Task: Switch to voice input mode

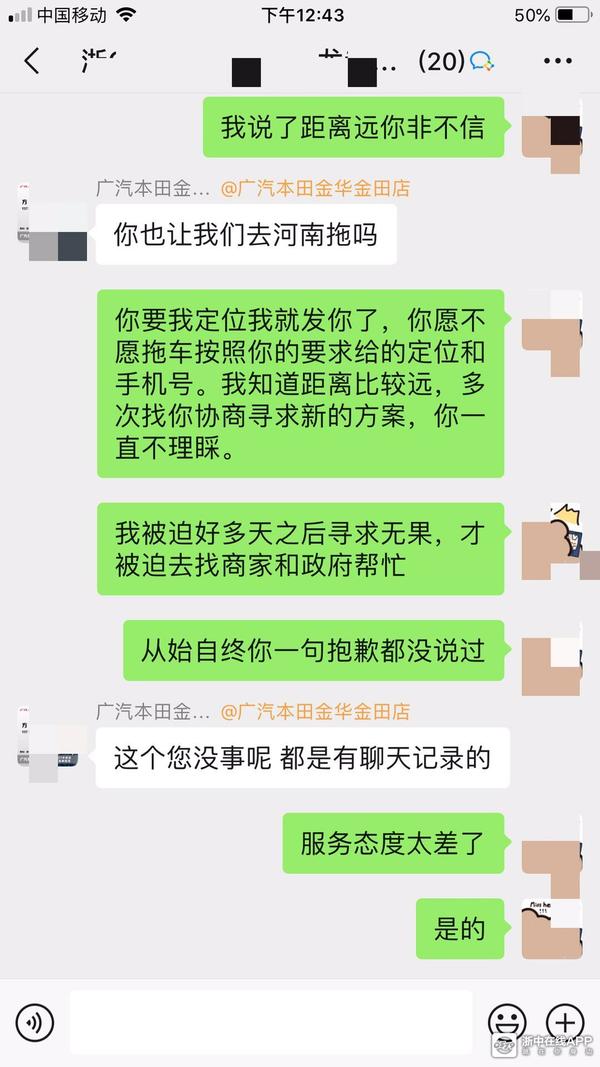Action: pyautogui.click(x=35, y=1022)
